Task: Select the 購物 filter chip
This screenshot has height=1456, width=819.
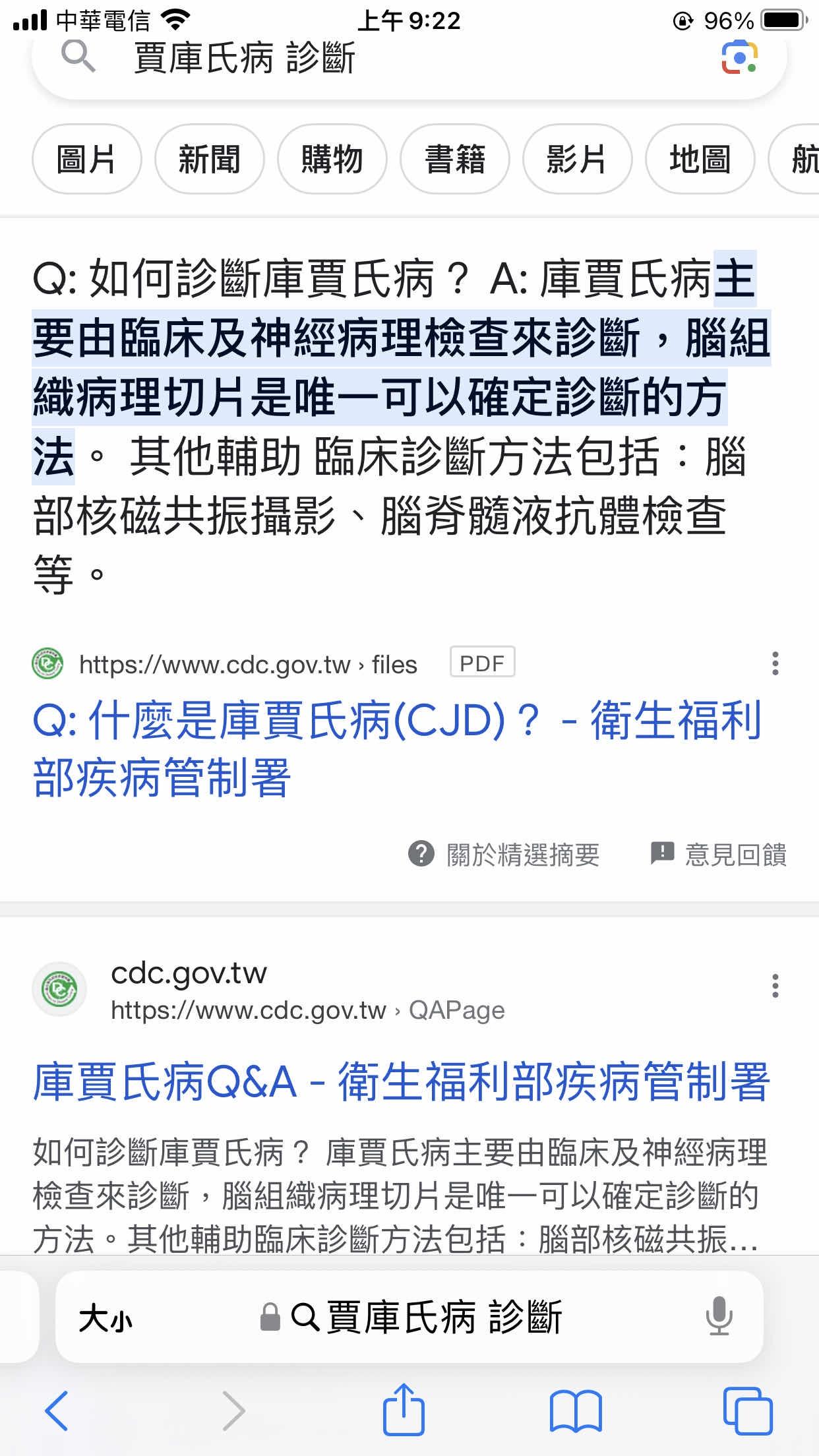Action: click(332, 159)
